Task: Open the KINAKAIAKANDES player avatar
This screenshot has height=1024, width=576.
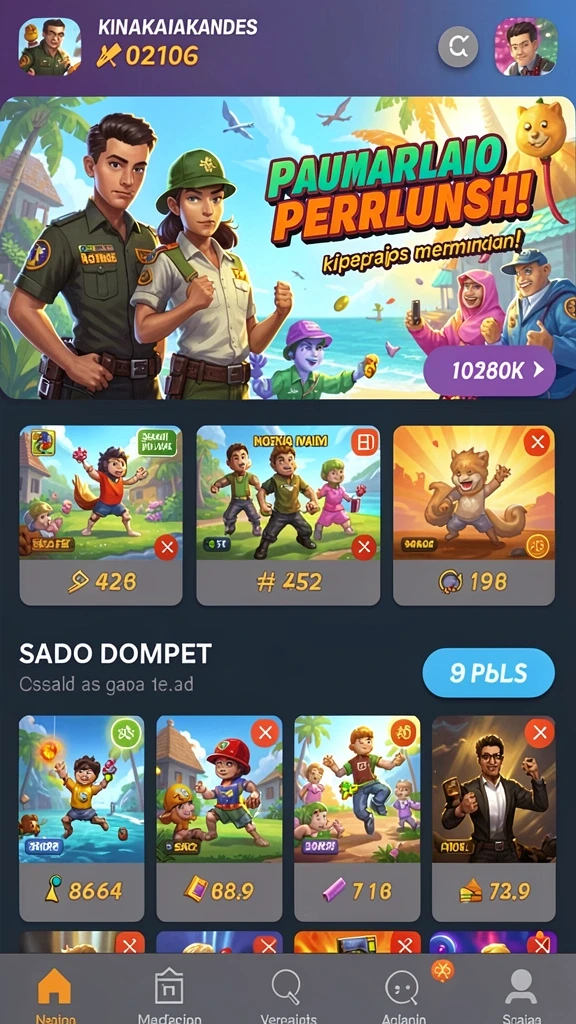Action: 50,47
